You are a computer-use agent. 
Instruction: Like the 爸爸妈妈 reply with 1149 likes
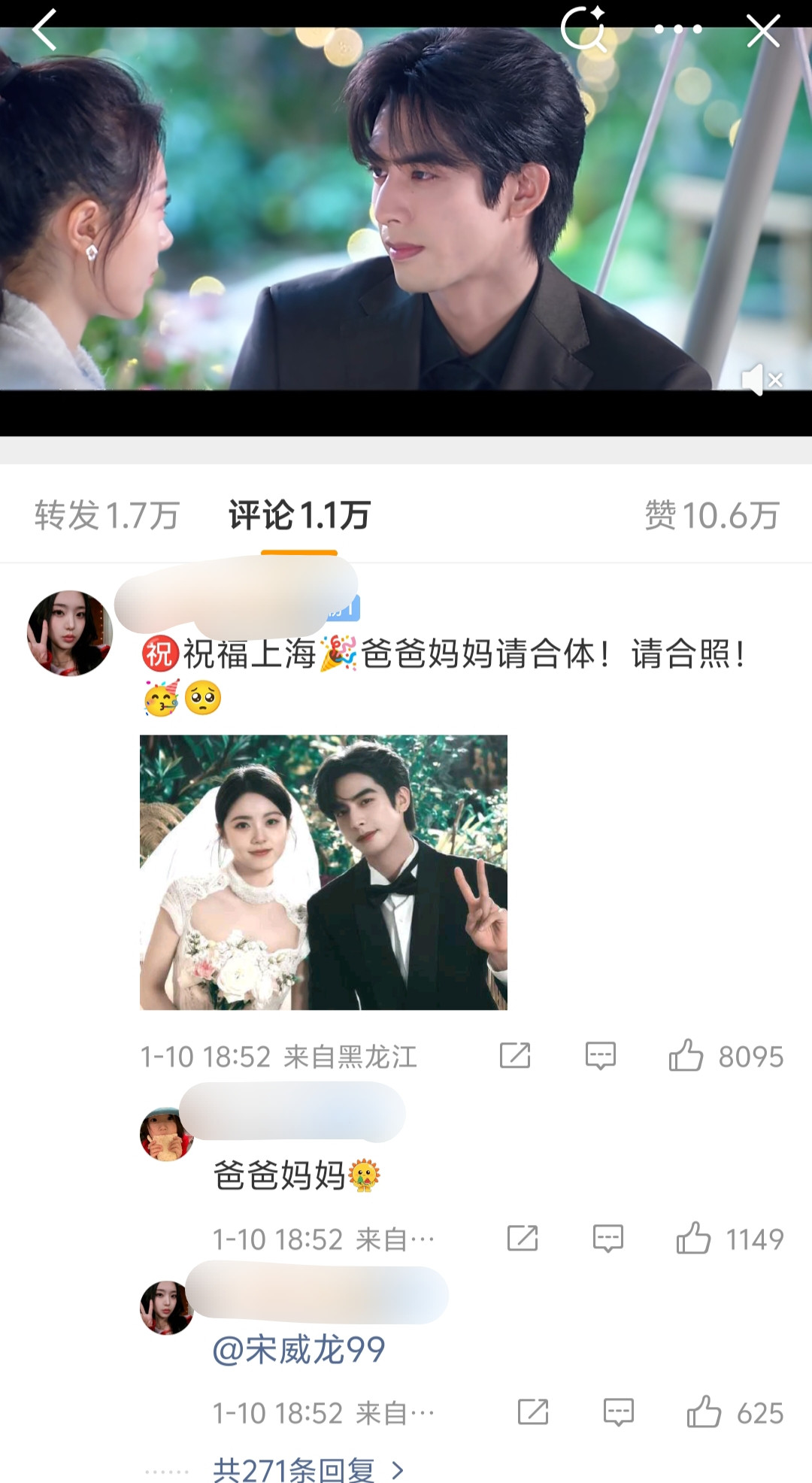click(x=693, y=1239)
